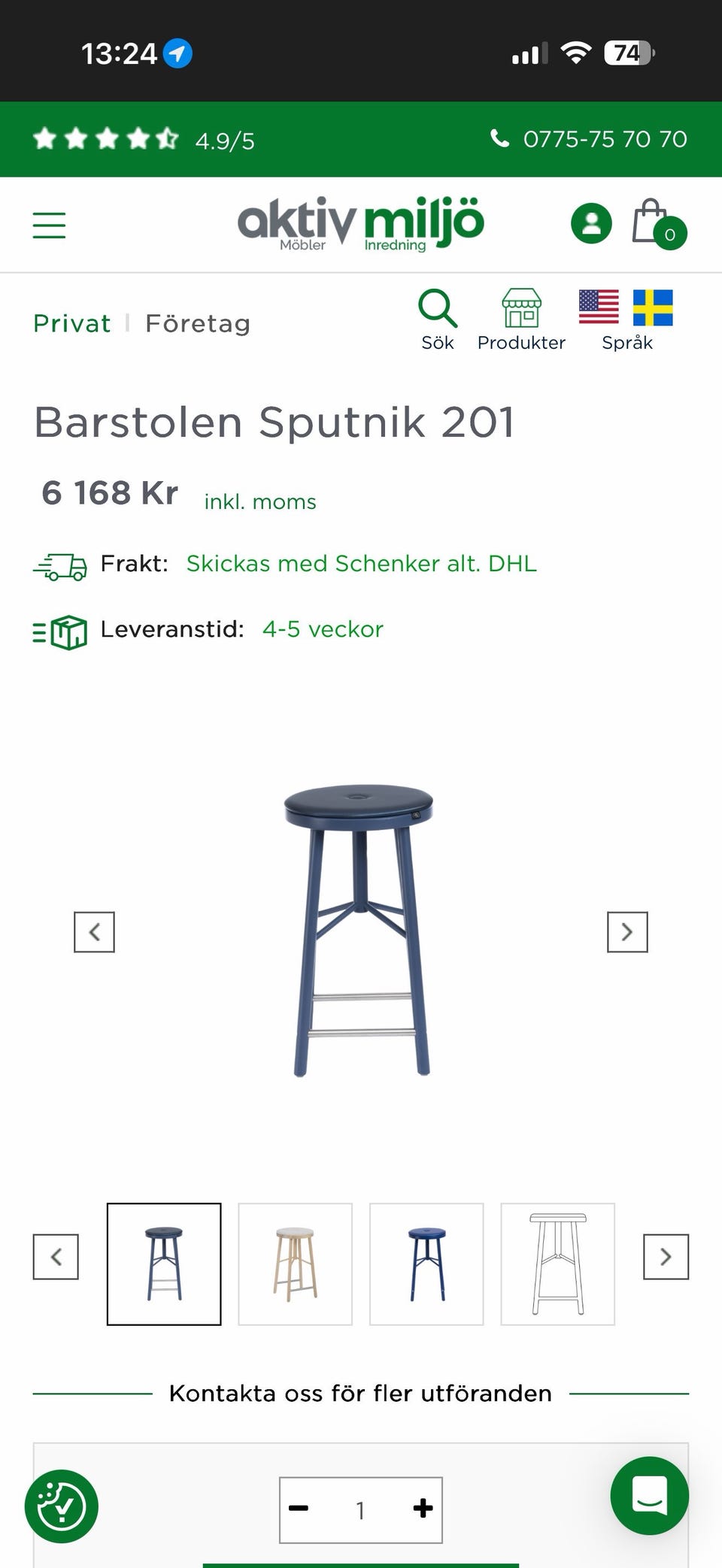This screenshot has height=1568, width=722.
Task: Open the user account icon
Action: pos(591,223)
